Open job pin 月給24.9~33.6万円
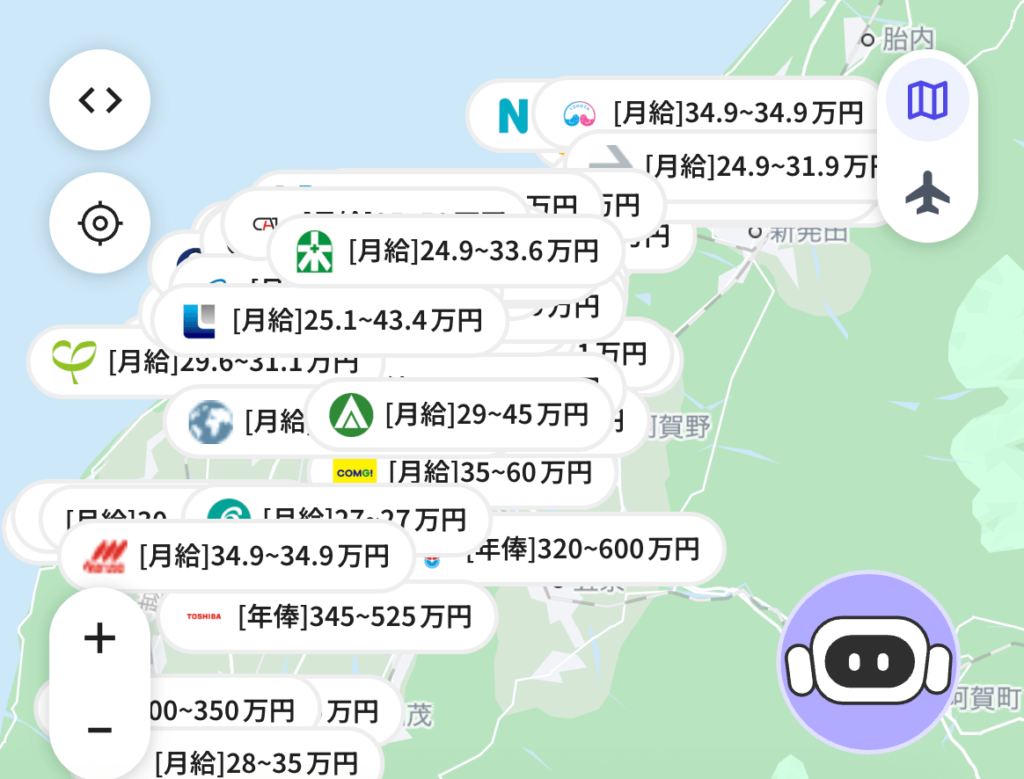1024x779 pixels. tap(446, 251)
